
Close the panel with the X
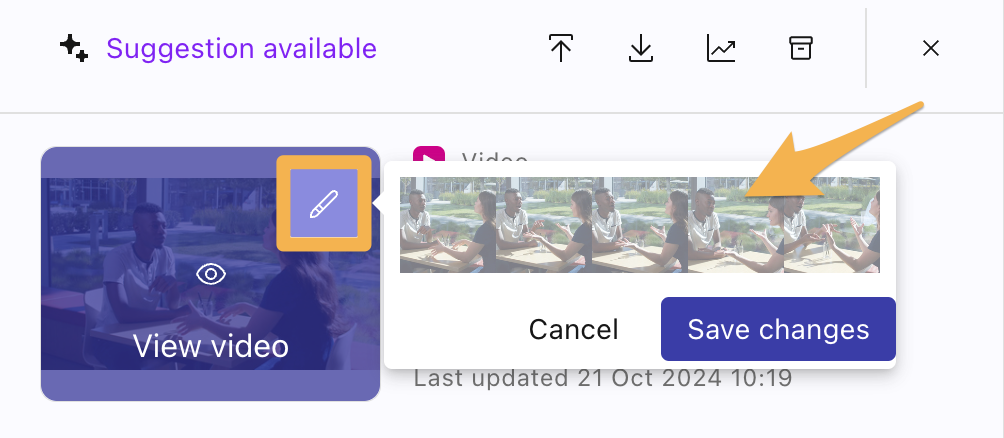tap(930, 48)
